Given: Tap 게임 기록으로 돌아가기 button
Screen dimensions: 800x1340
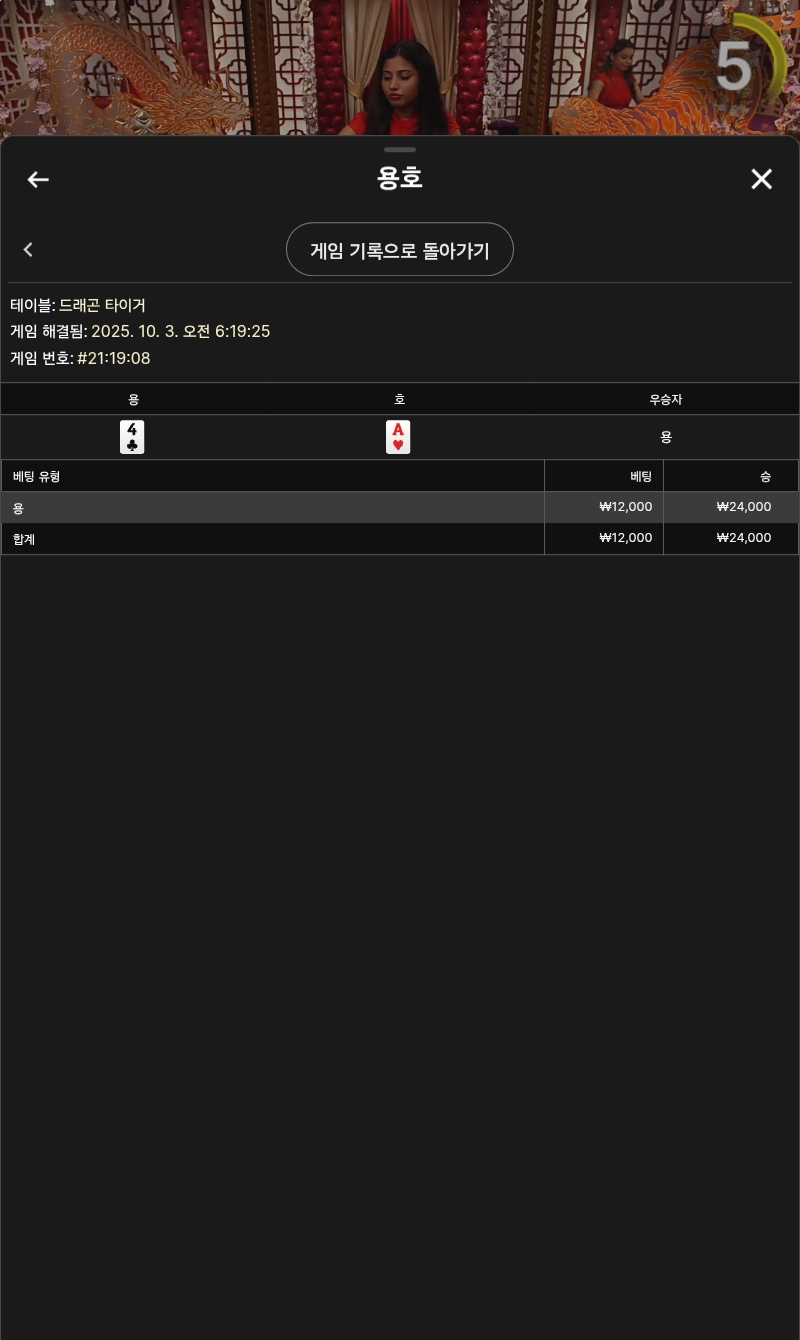Looking at the screenshot, I should (x=399, y=249).
